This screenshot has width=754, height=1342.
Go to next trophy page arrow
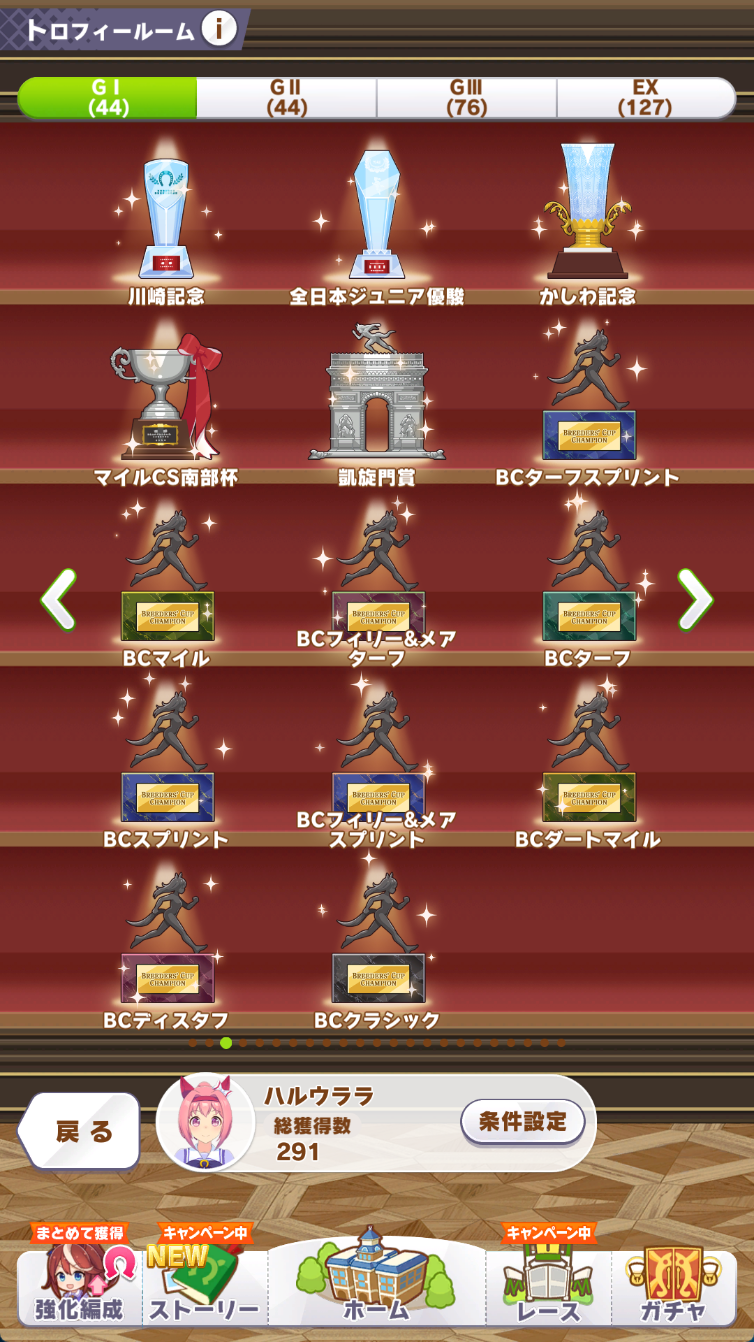tap(695, 599)
